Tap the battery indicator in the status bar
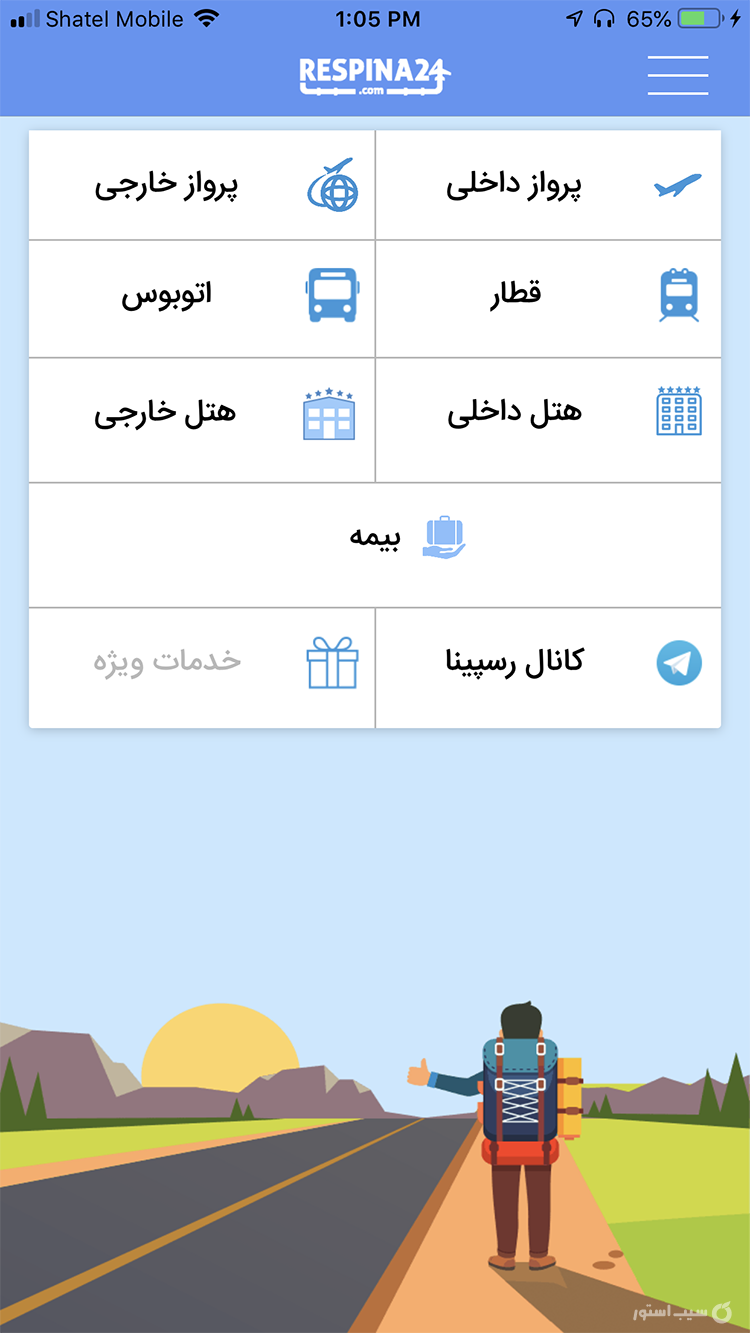The height and width of the screenshot is (1334, 750). 699,18
